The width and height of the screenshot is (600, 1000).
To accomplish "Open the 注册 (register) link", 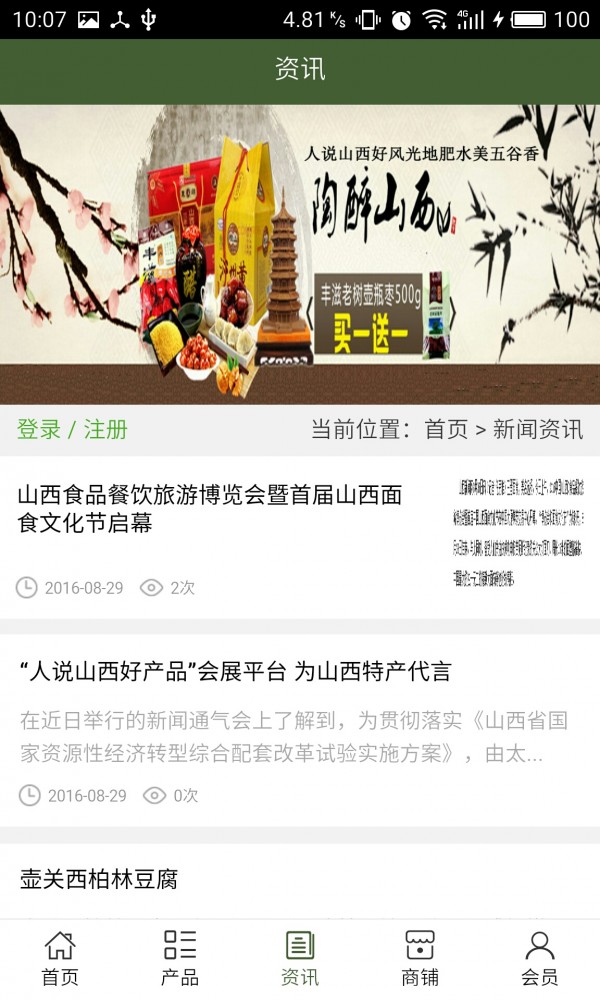I will click(105, 430).
